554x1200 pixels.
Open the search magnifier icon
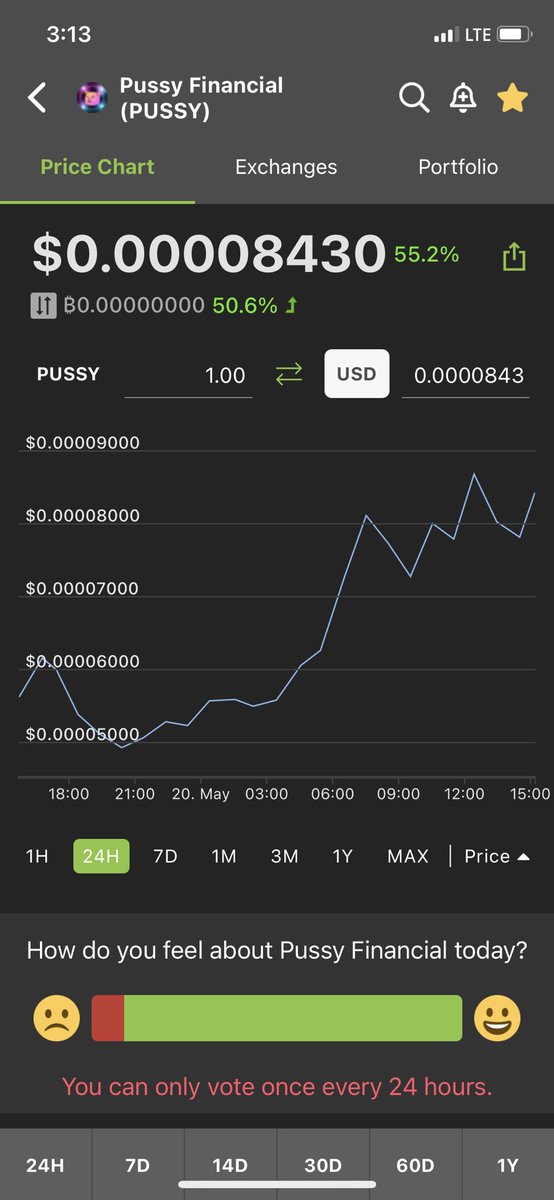tap(414, 98)
